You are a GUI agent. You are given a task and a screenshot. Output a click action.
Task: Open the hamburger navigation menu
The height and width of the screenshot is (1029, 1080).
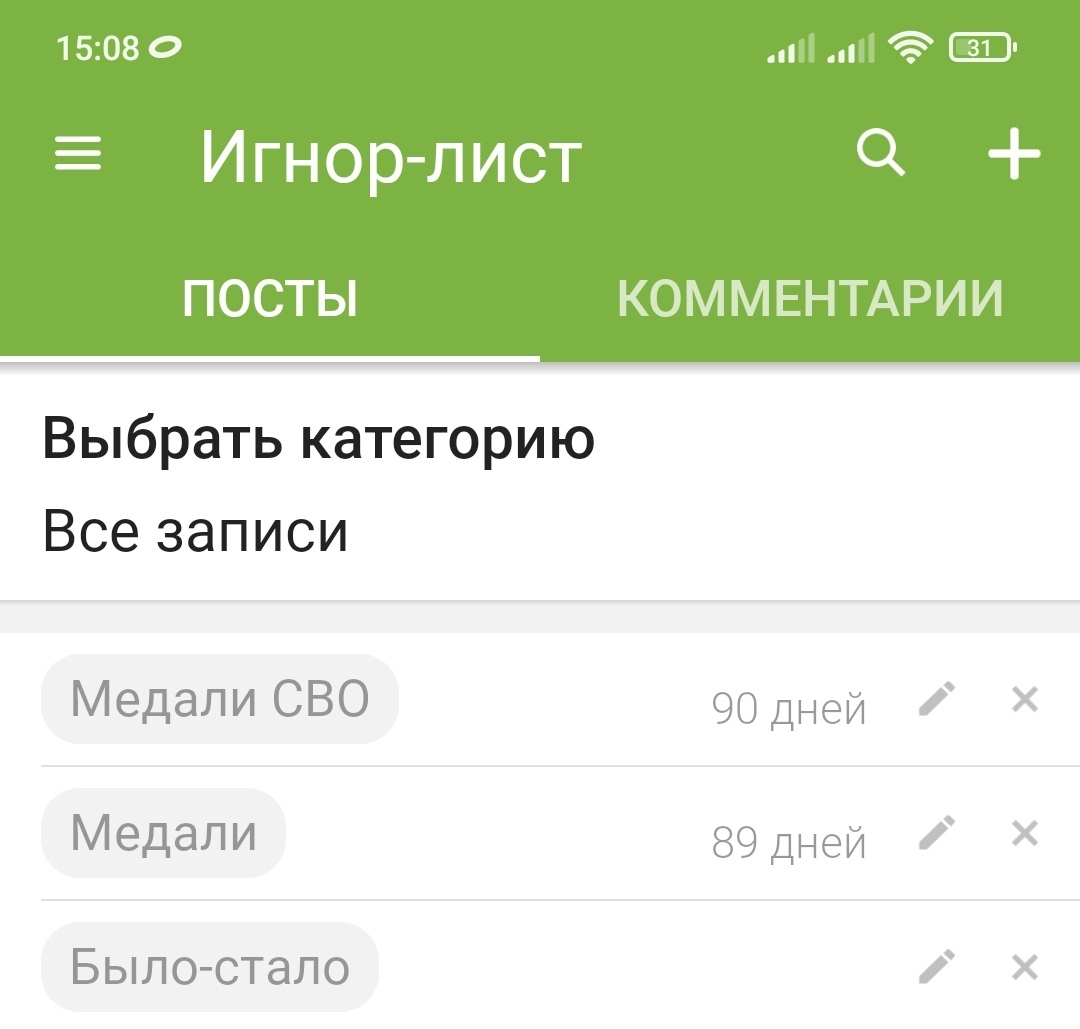point(78,155)
